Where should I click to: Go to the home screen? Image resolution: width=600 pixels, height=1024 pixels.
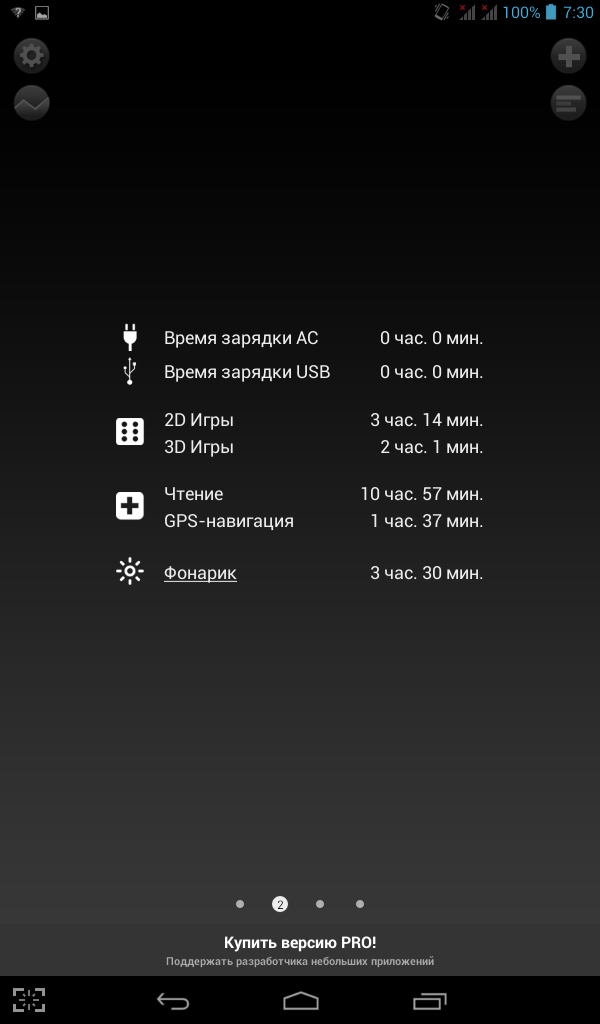[x=300, y=1000]
